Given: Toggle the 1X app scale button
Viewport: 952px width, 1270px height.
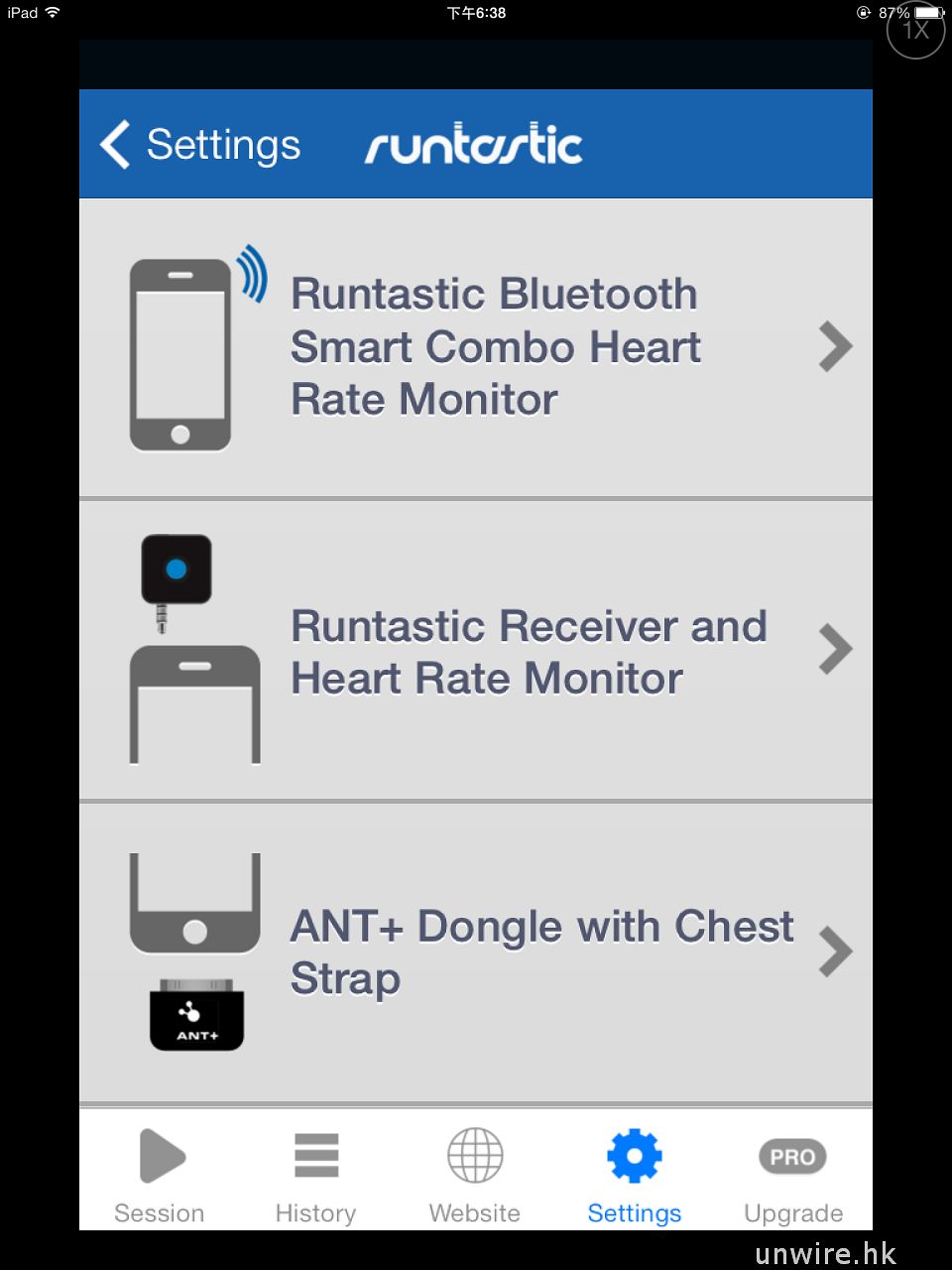Looking at the screenshot, I should [x=915, y=30].
